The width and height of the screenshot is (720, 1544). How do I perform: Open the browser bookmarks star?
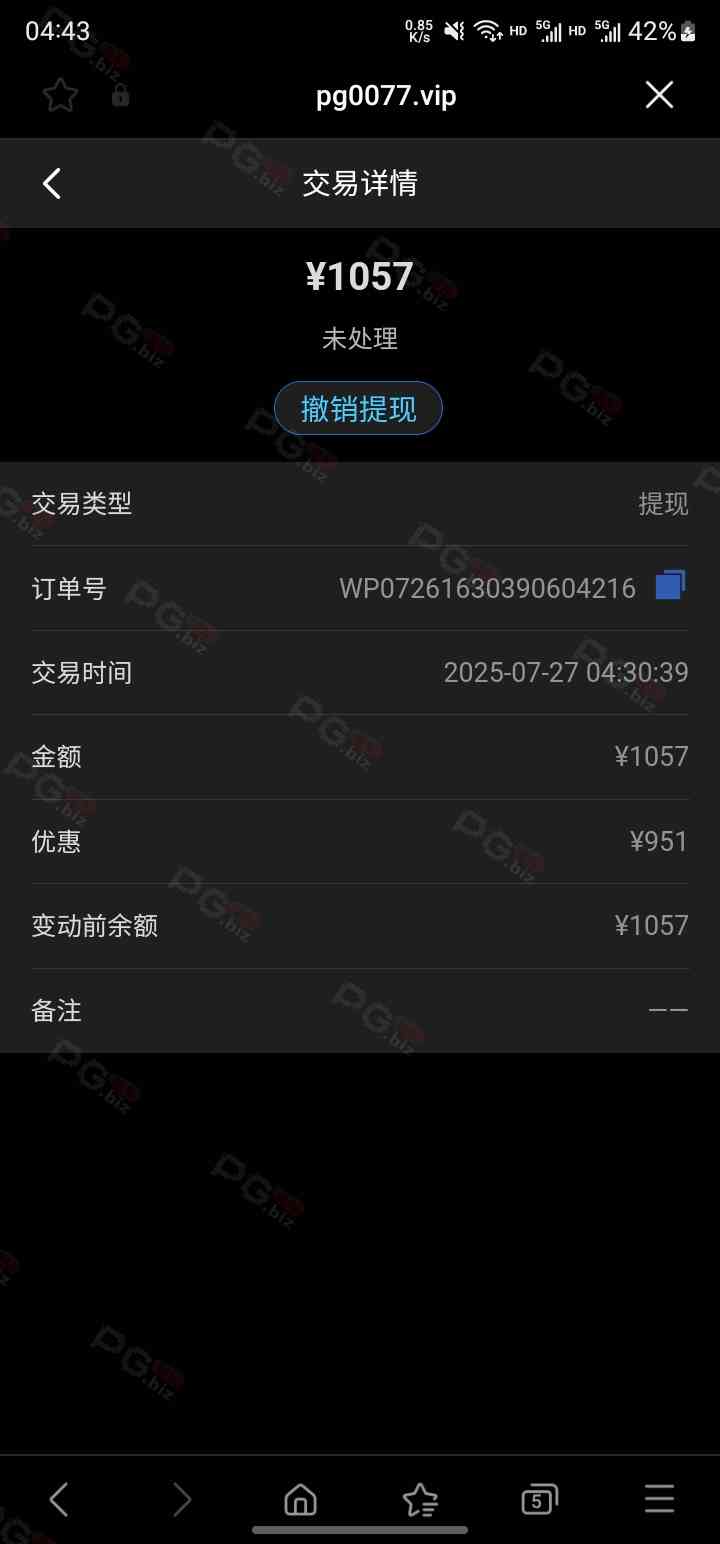tap(419, 1499)
